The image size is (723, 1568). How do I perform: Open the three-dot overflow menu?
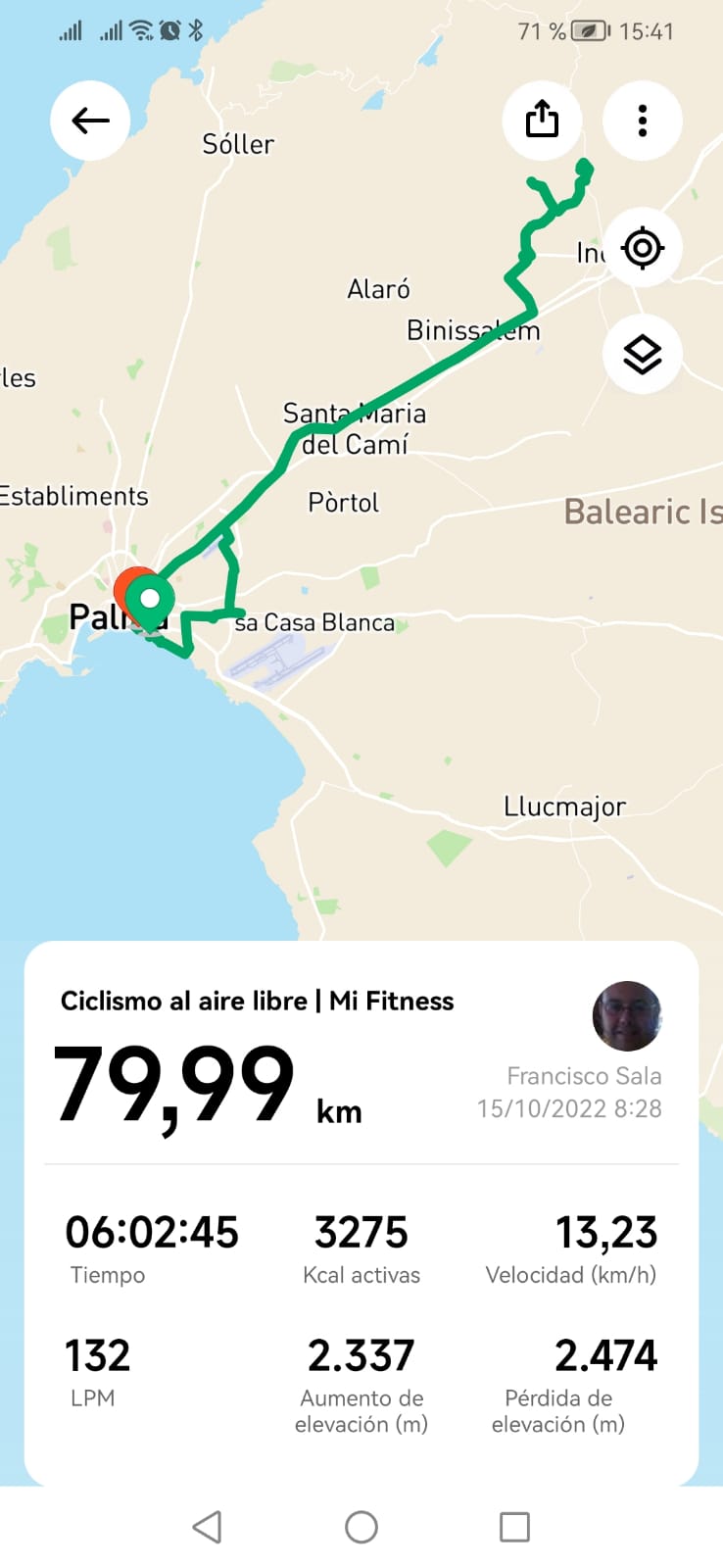[x=643, y=121]
